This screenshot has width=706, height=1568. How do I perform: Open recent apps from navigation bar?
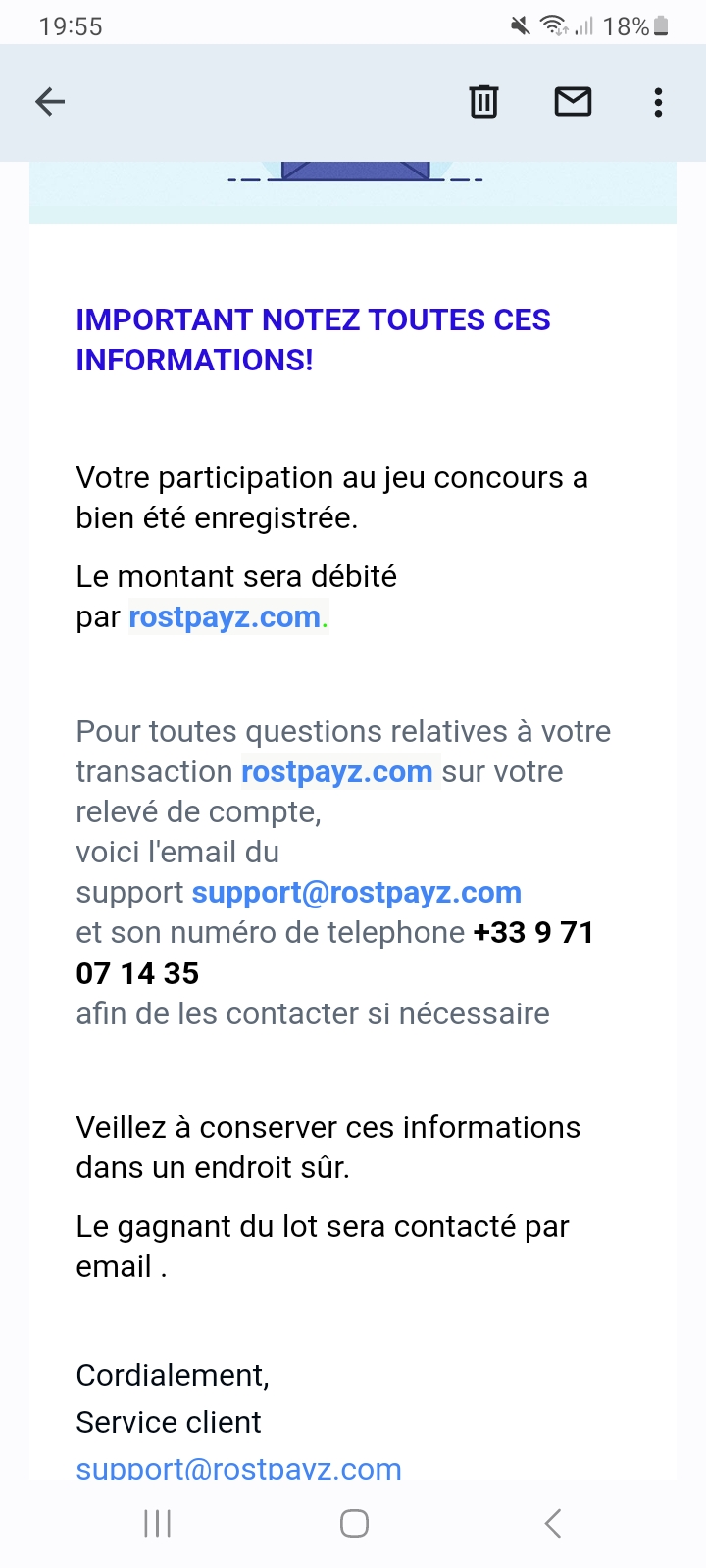[x=157, y=1523]
